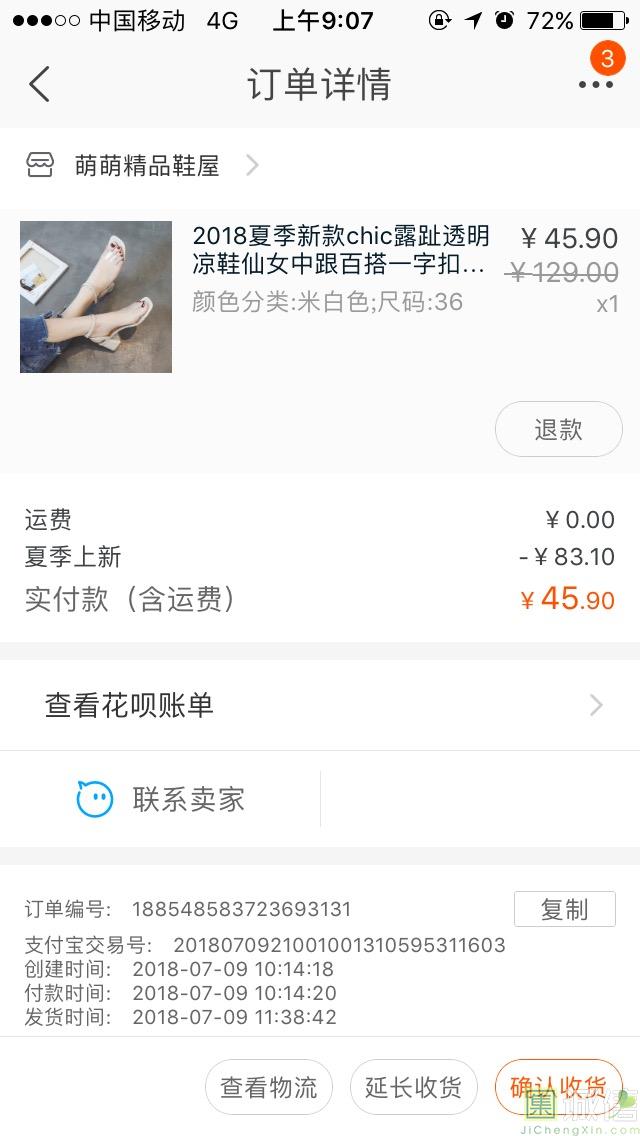Open the 萌萌精品鞋屋 shop page
Image resolution: width=640 pixels, height=1136 pixels.
147,166
